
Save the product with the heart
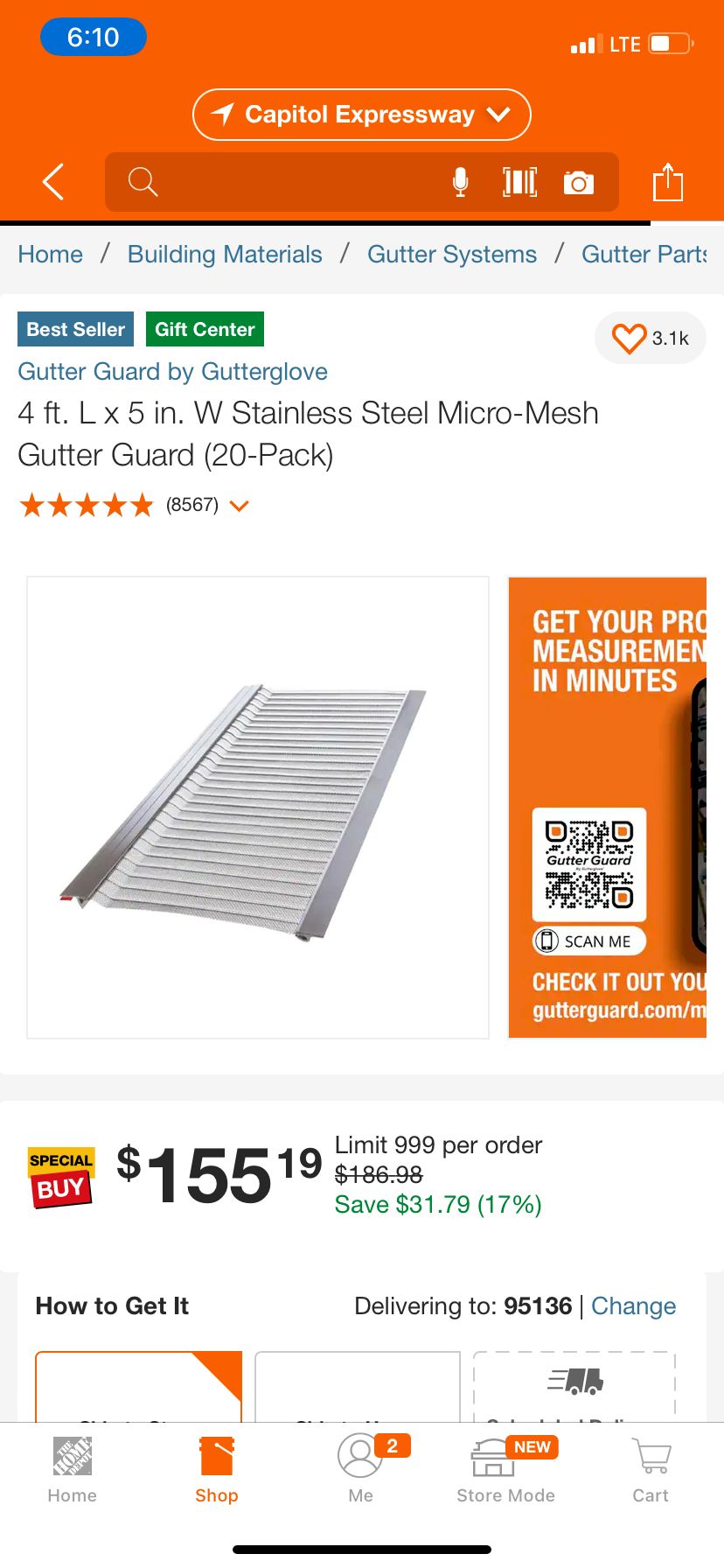coord(630,338)
